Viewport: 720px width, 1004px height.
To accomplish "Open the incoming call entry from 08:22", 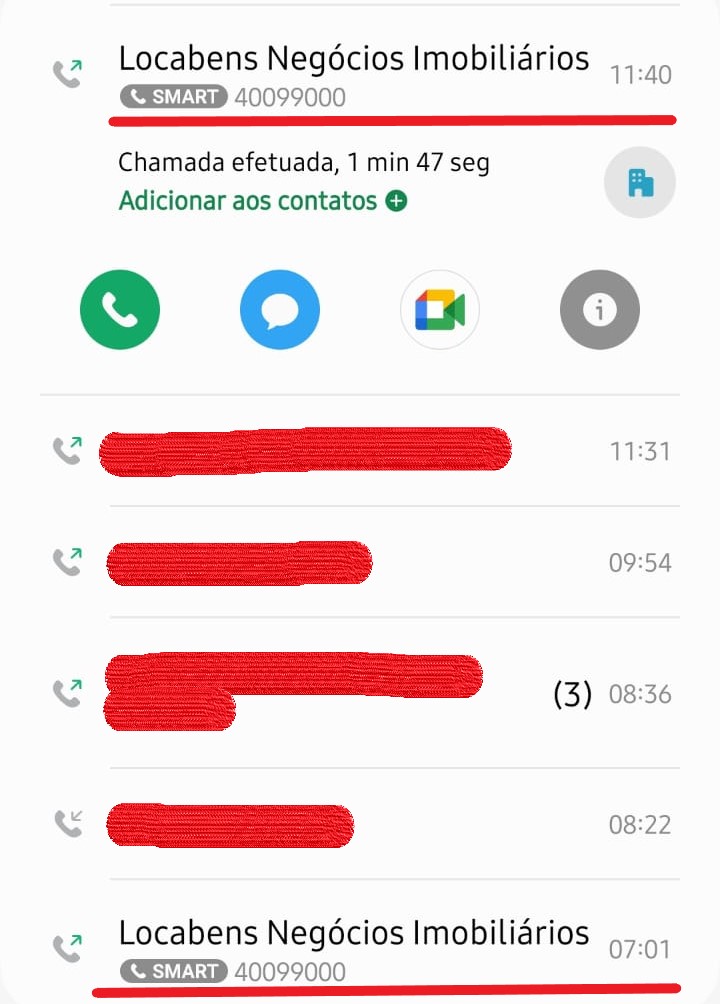I will [360, 824].
